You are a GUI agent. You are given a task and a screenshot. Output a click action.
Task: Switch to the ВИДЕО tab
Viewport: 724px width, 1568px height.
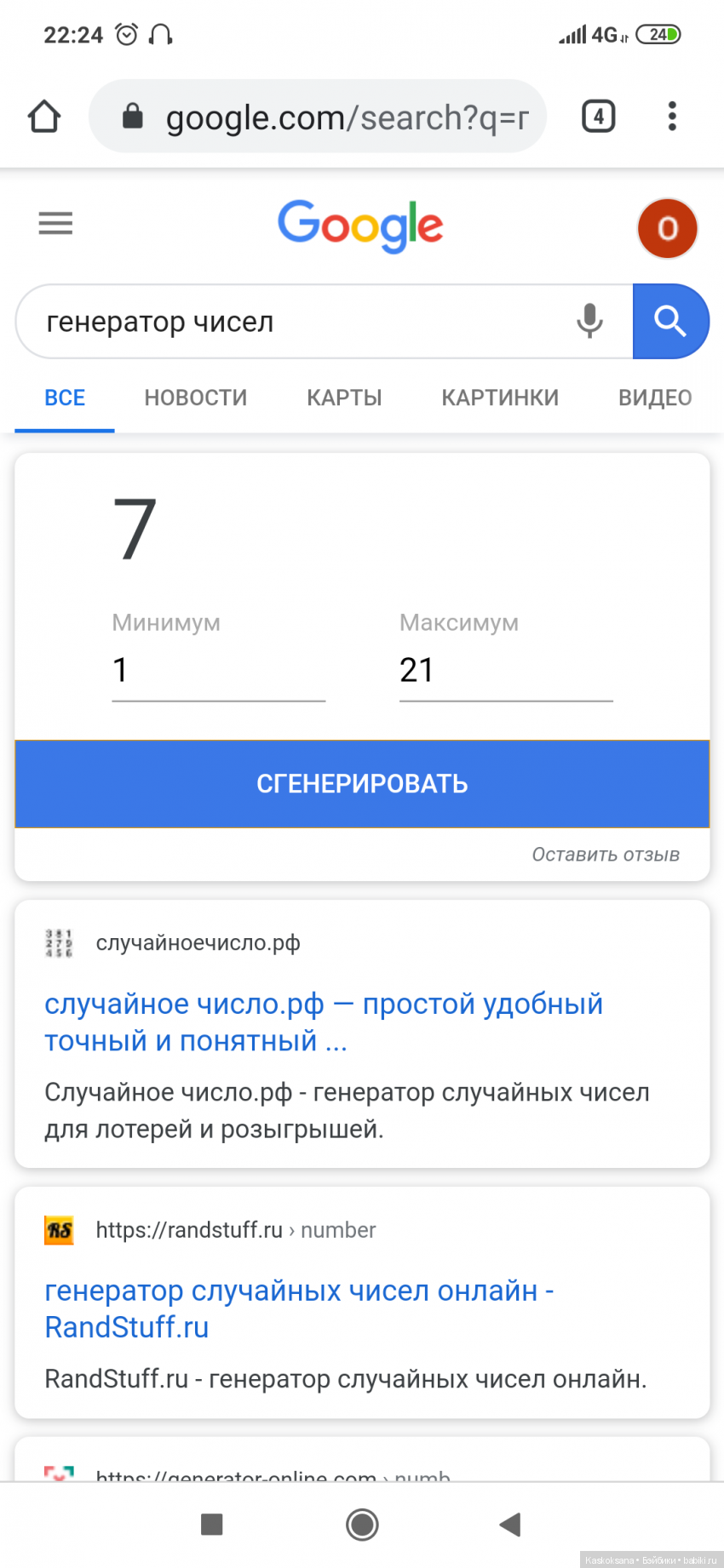[654, 398]
